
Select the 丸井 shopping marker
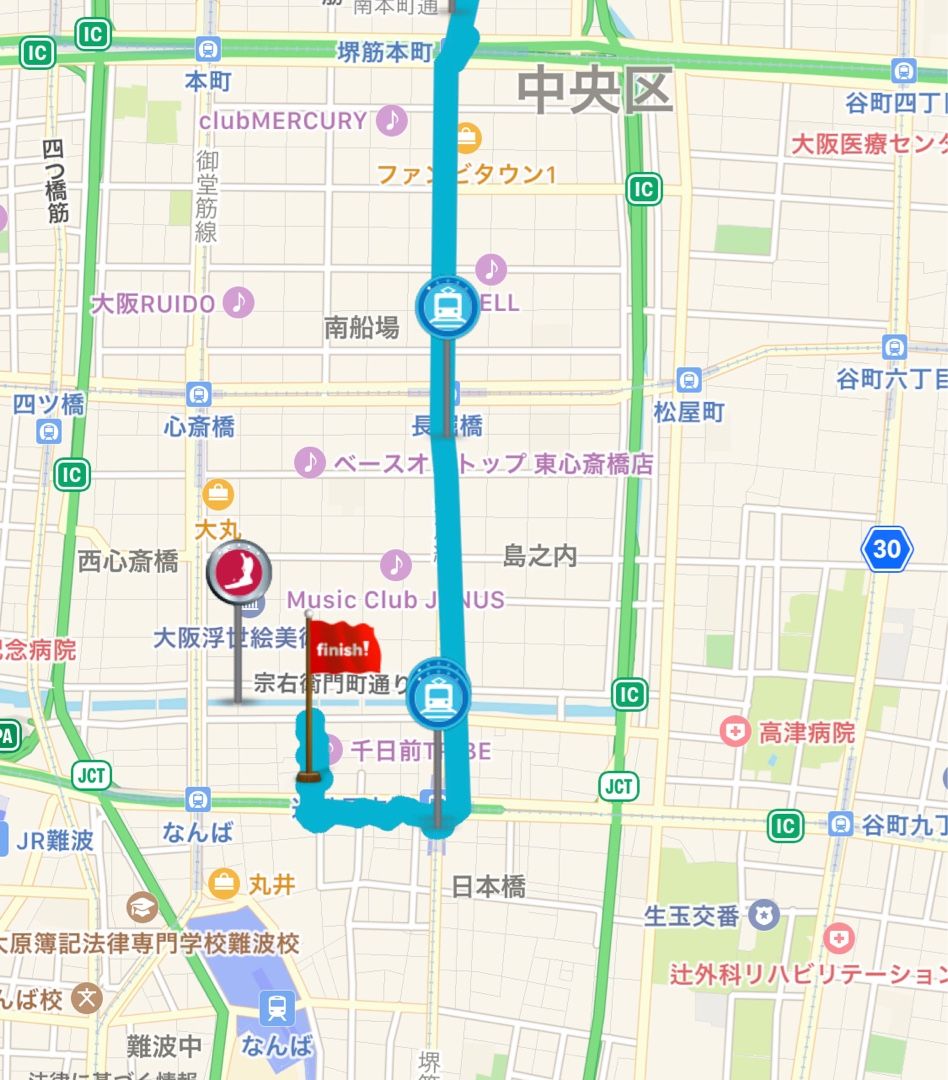[x=224, y=883]
